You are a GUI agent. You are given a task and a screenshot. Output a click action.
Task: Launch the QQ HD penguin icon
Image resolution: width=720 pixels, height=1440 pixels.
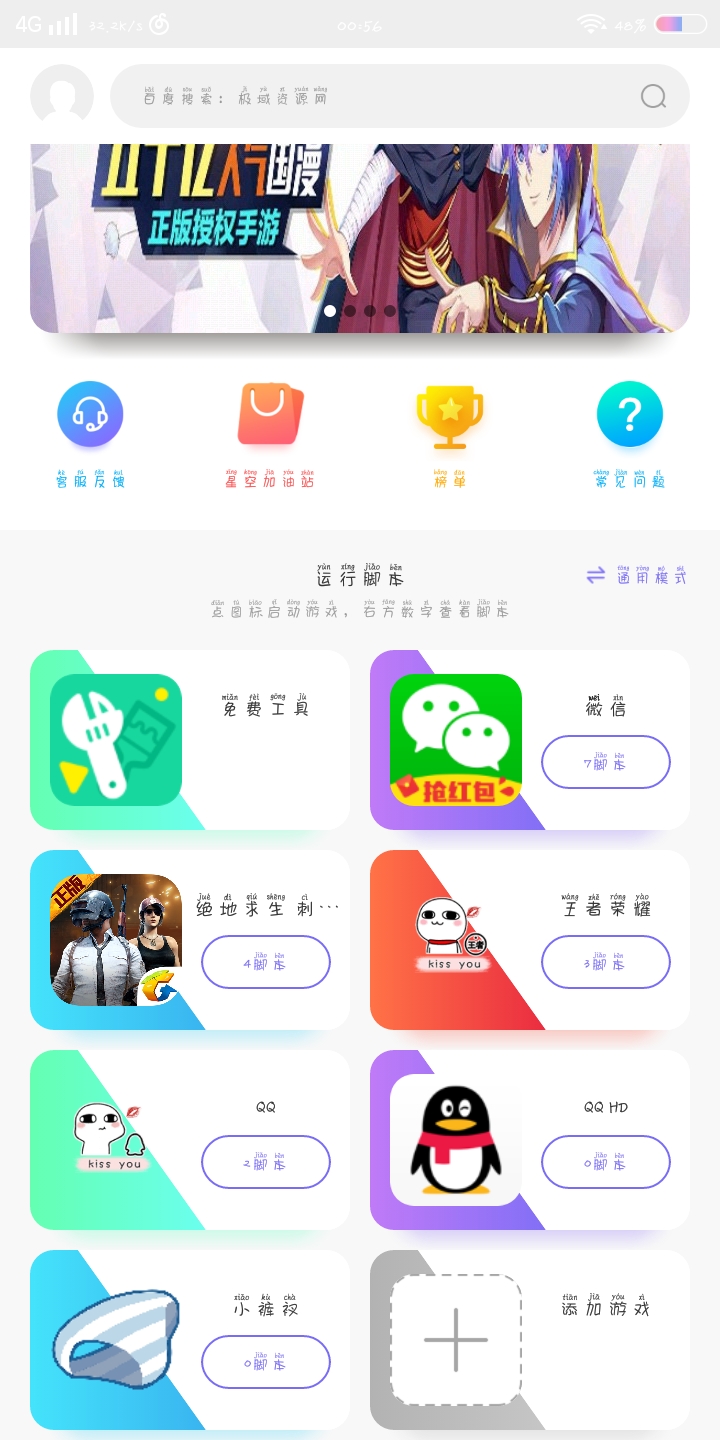[456, 1140]
